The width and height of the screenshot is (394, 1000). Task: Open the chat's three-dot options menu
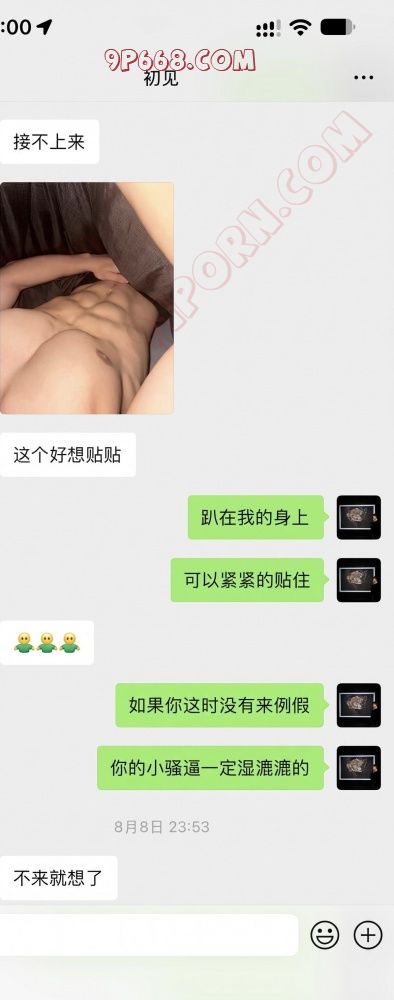tap(363, 78)
